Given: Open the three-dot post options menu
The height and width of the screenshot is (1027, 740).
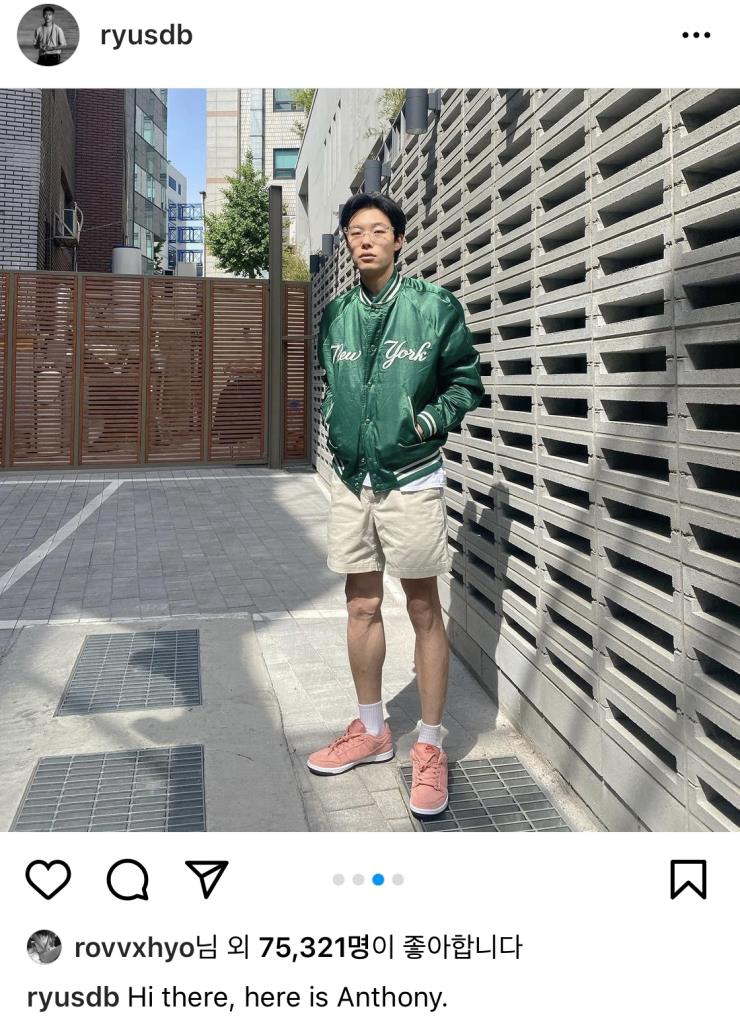Looking at the screenshot, I should tap(695, 36).
